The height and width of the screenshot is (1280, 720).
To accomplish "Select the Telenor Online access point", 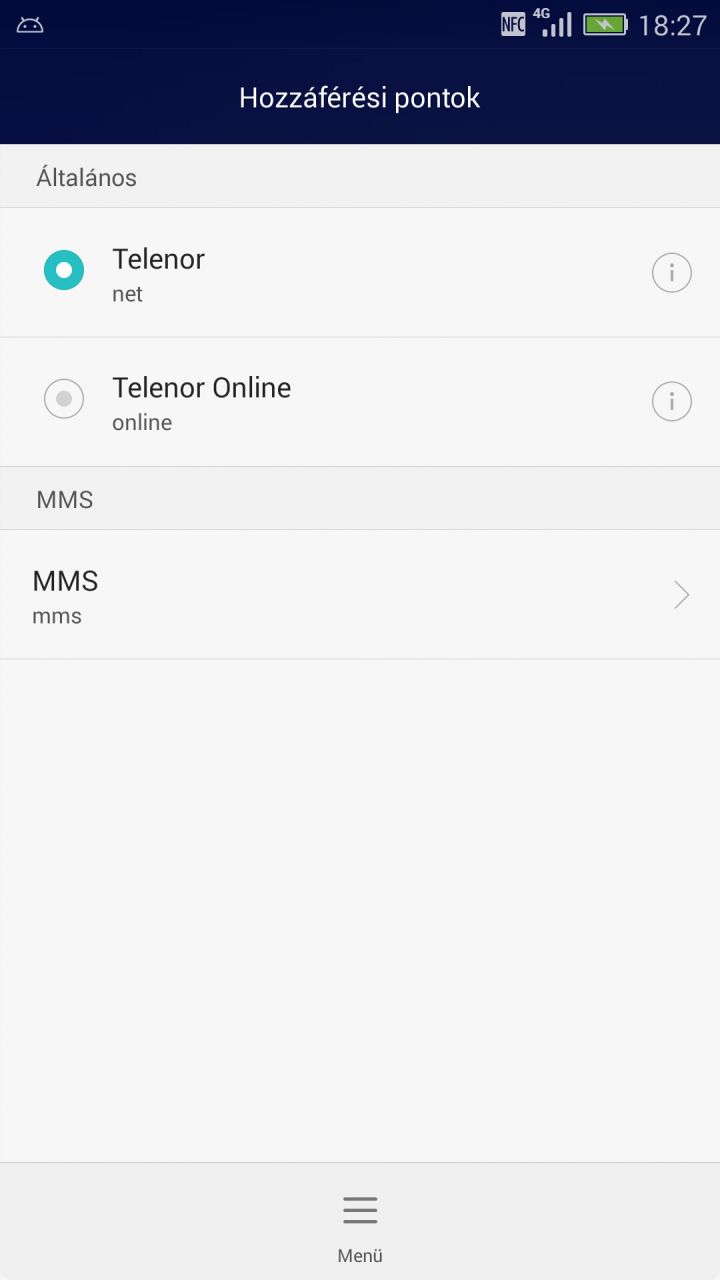I will pos(64,400).
